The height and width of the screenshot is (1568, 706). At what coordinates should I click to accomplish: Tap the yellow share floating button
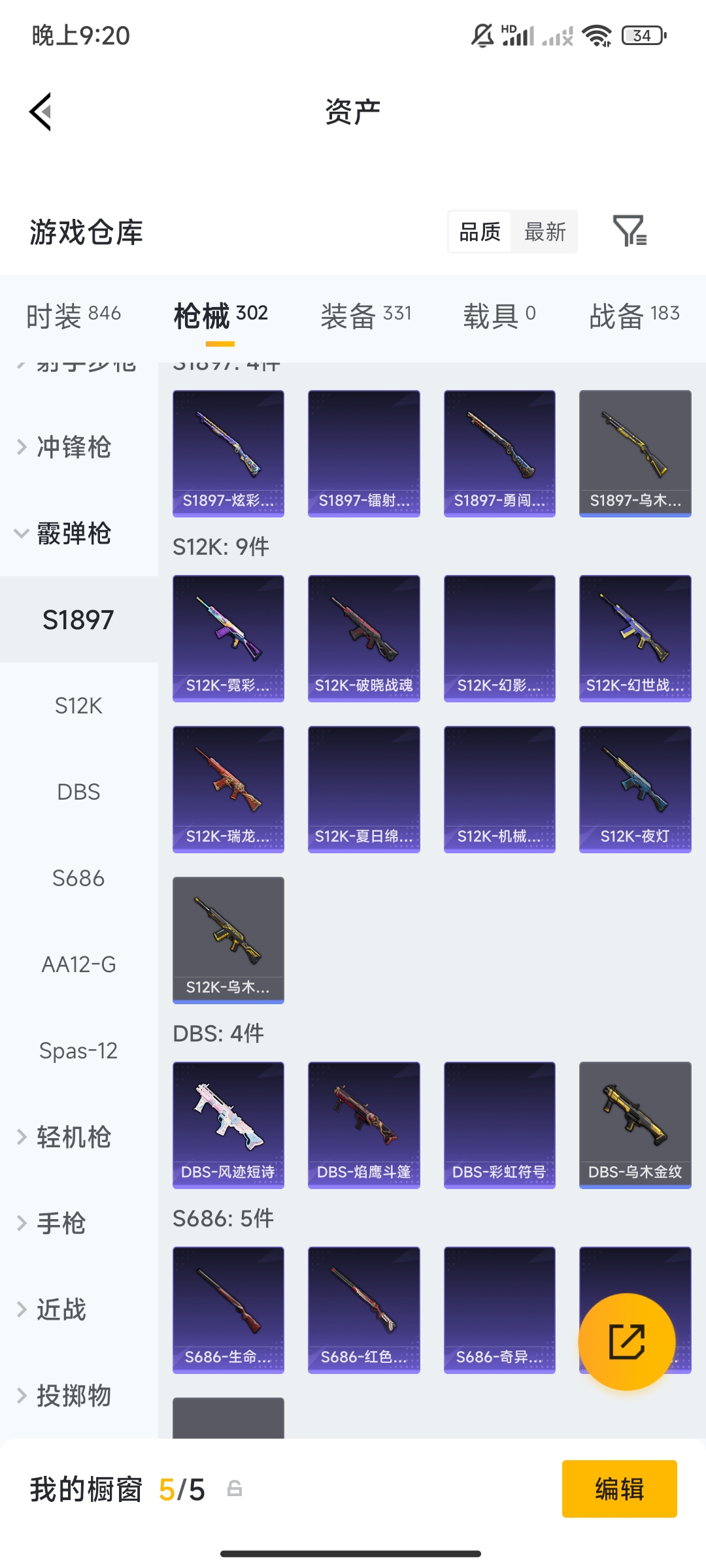626,1341
